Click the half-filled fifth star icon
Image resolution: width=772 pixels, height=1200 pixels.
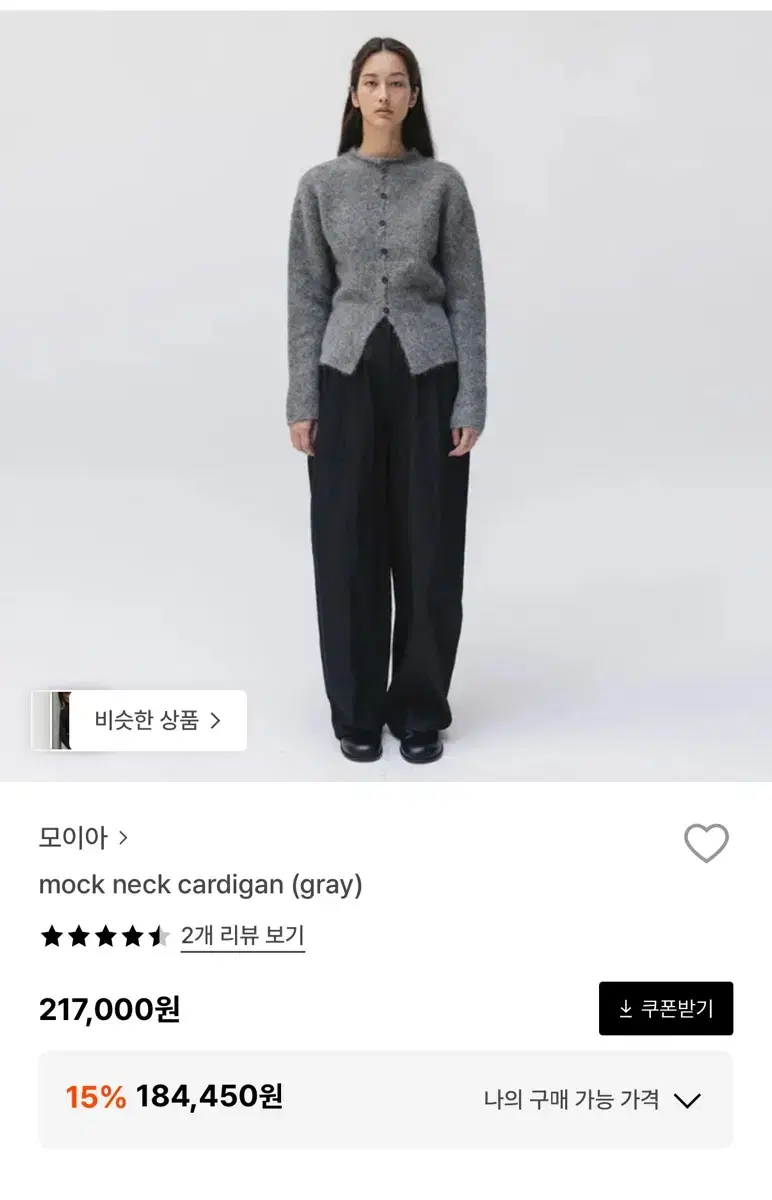coord(158,938)
